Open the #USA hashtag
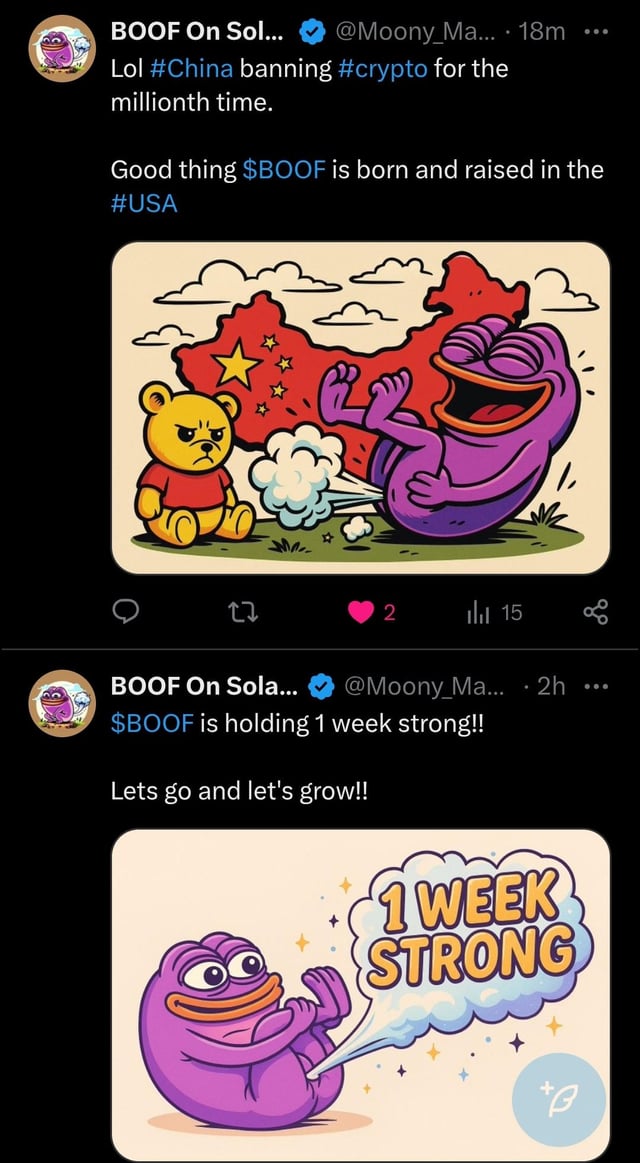Image resolution: width=640 pixels, height=1163 pixels. click(x=143, y=203)
